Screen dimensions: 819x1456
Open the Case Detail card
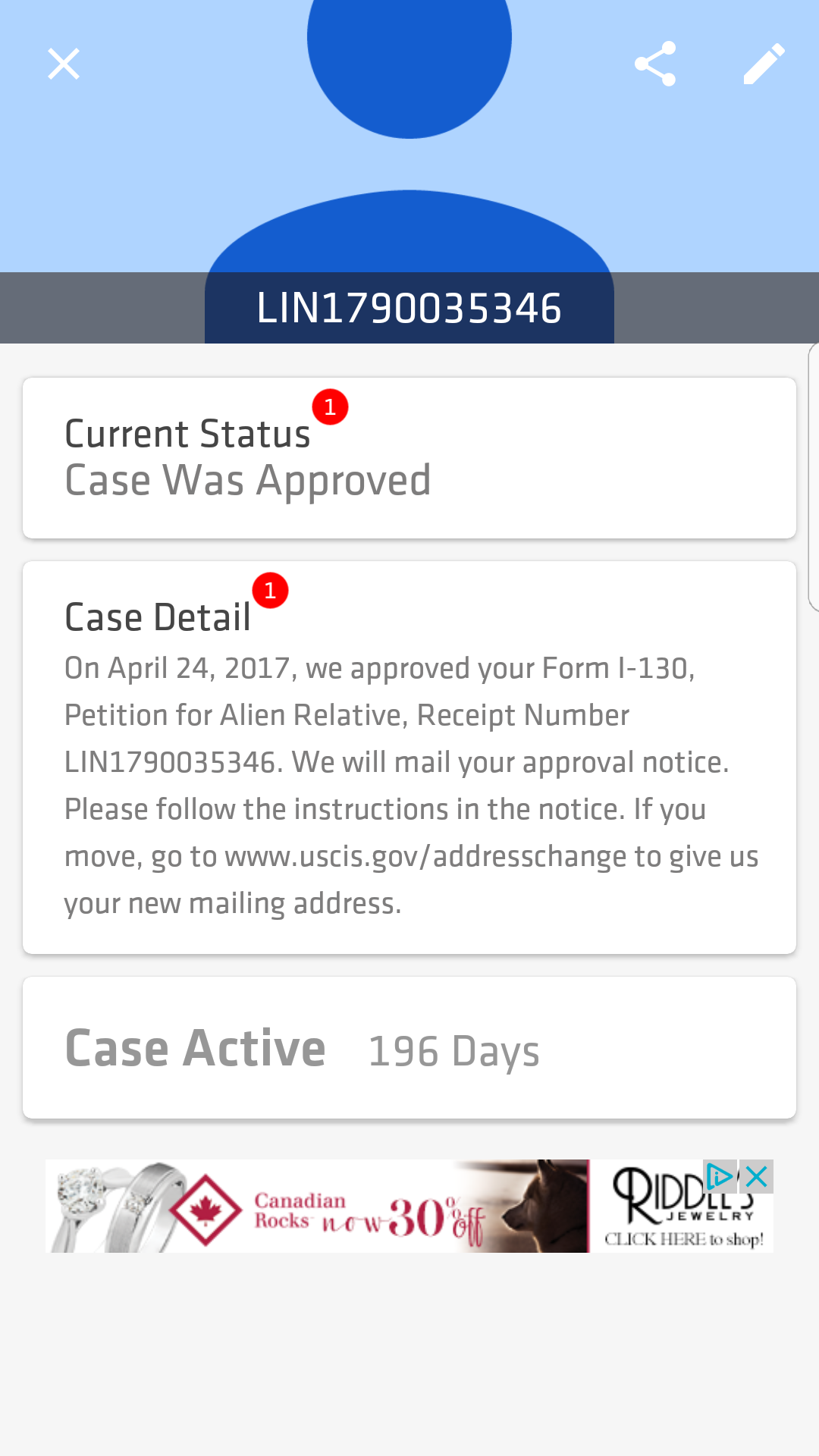point(409,758)
